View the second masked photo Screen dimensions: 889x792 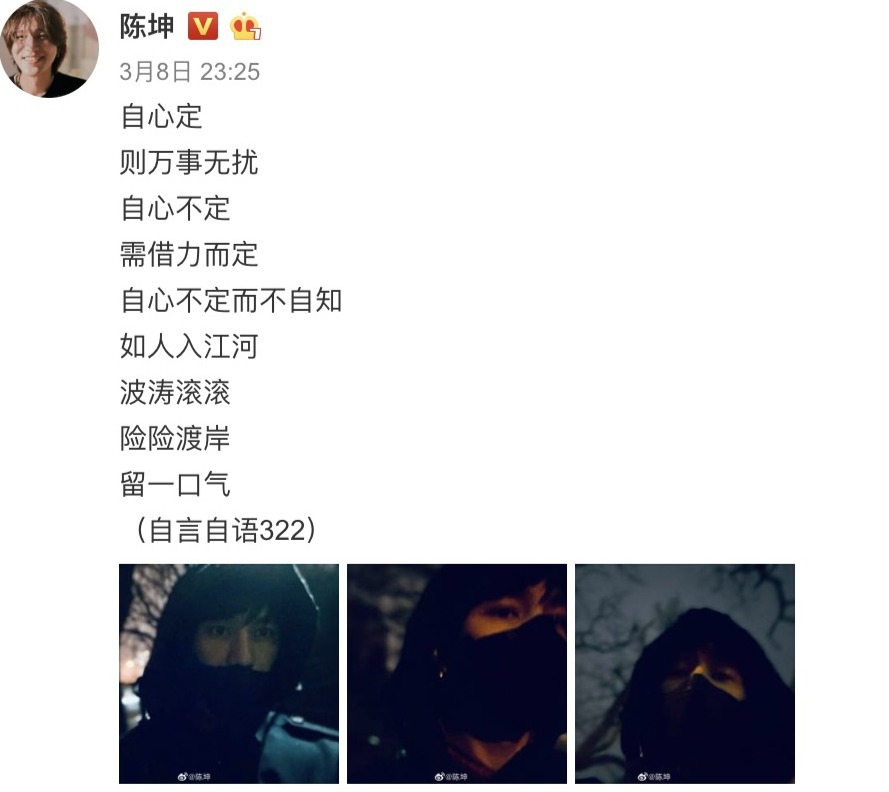[x=457, y=674]
